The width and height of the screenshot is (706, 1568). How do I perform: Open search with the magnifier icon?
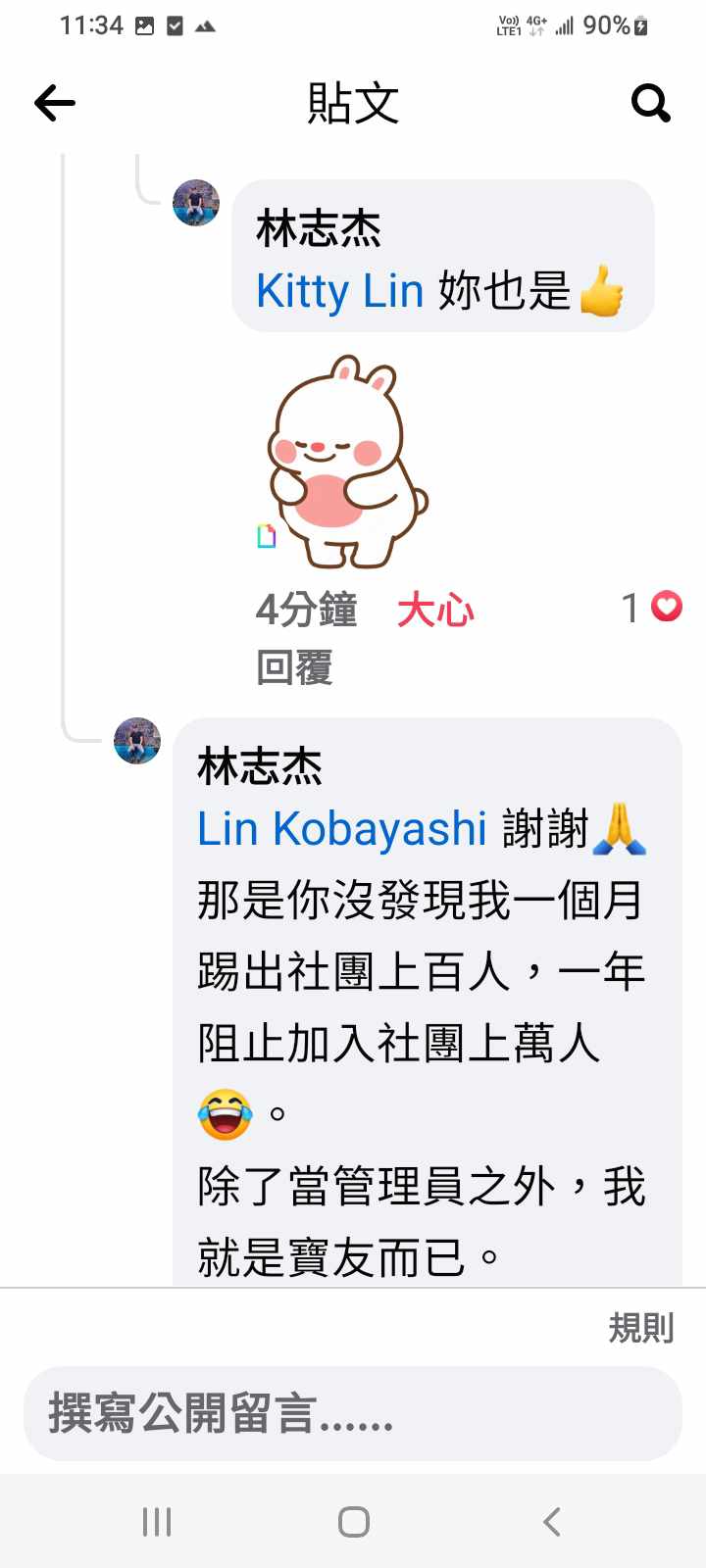650,102
